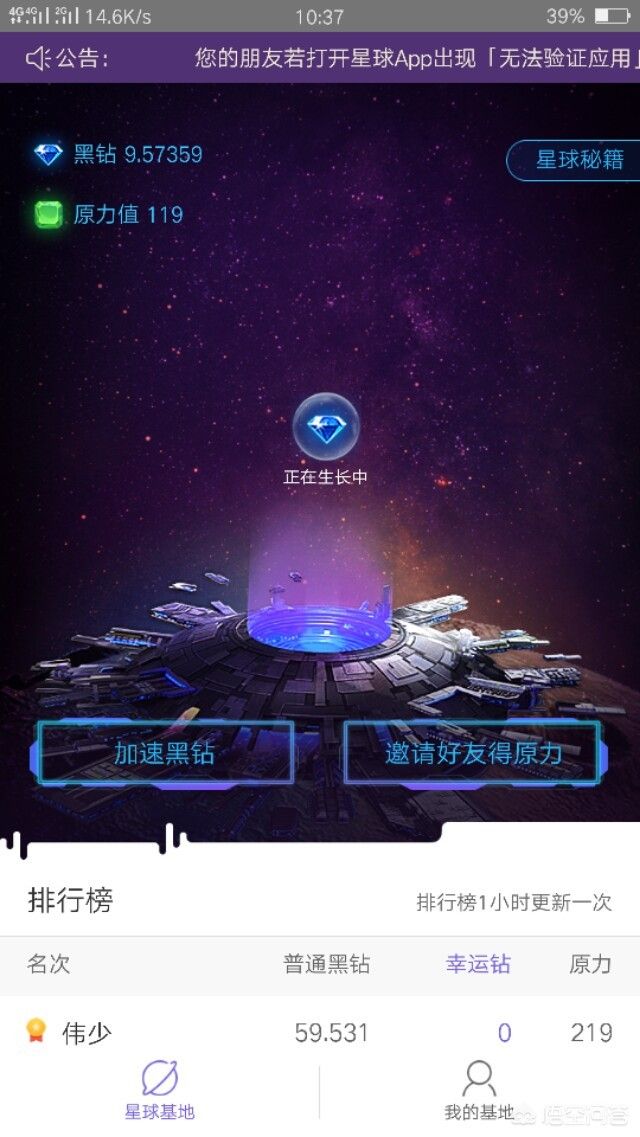Select the 普通黑钻 ranking column

pyautogui.click(x=326, y=964)
